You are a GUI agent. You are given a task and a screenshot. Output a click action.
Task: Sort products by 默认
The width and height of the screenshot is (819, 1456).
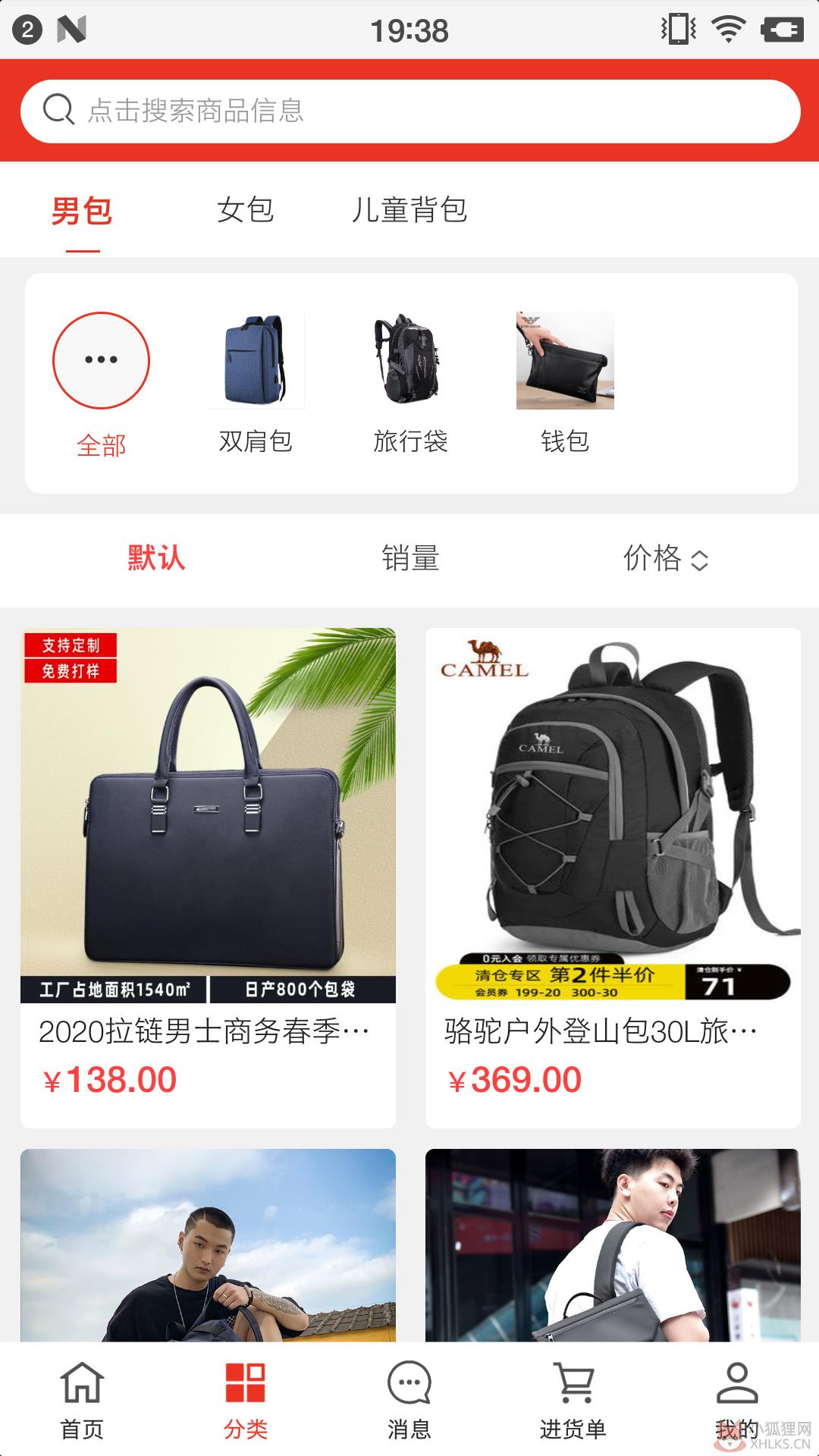point(156,558)
